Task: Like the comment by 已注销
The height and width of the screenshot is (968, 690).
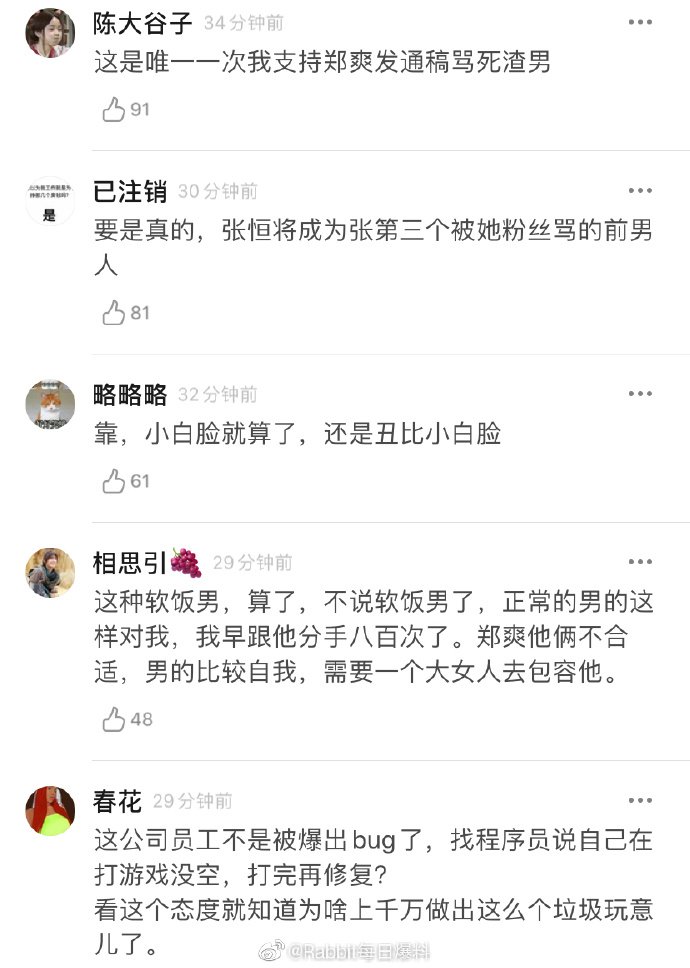Action: pos(114,313)
